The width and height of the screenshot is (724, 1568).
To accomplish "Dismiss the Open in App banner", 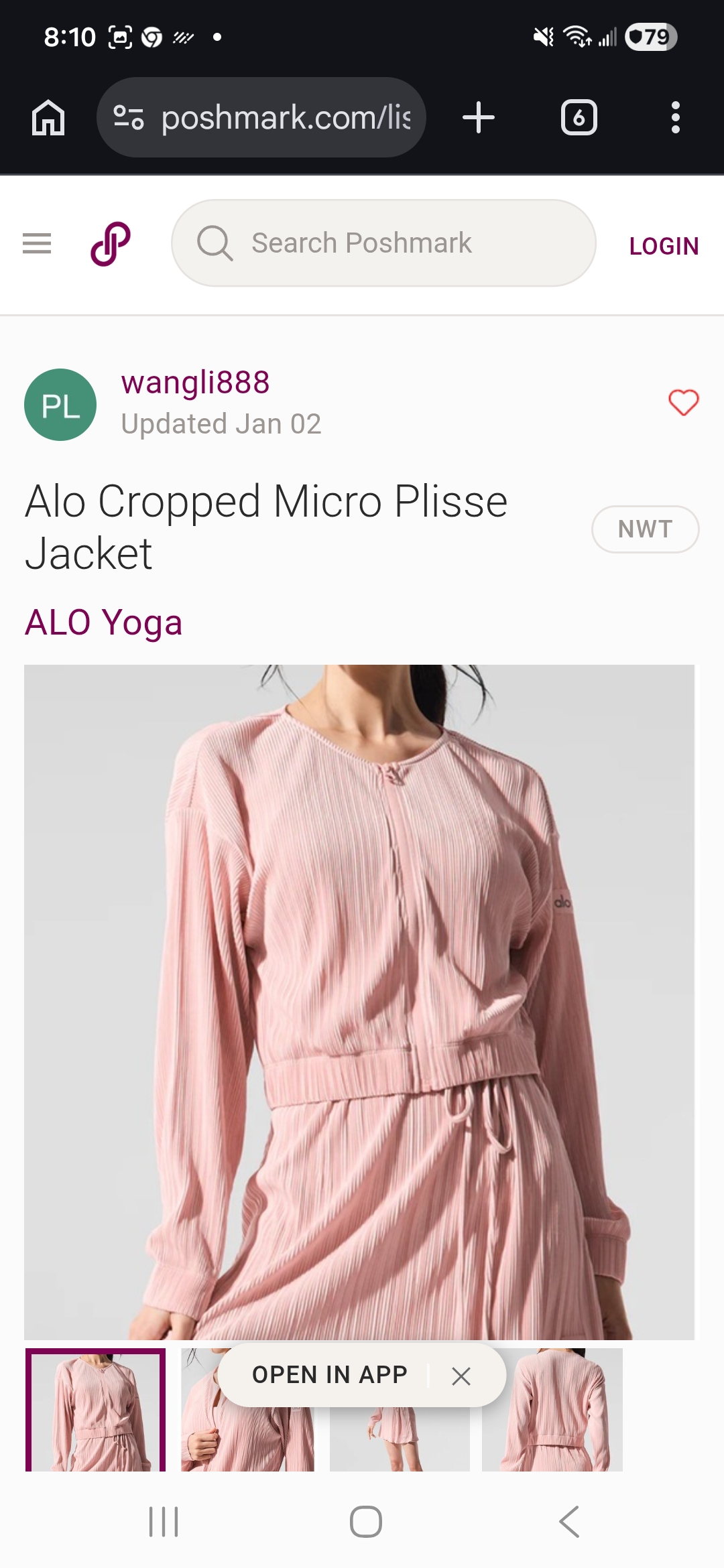I will point(461,1376).
